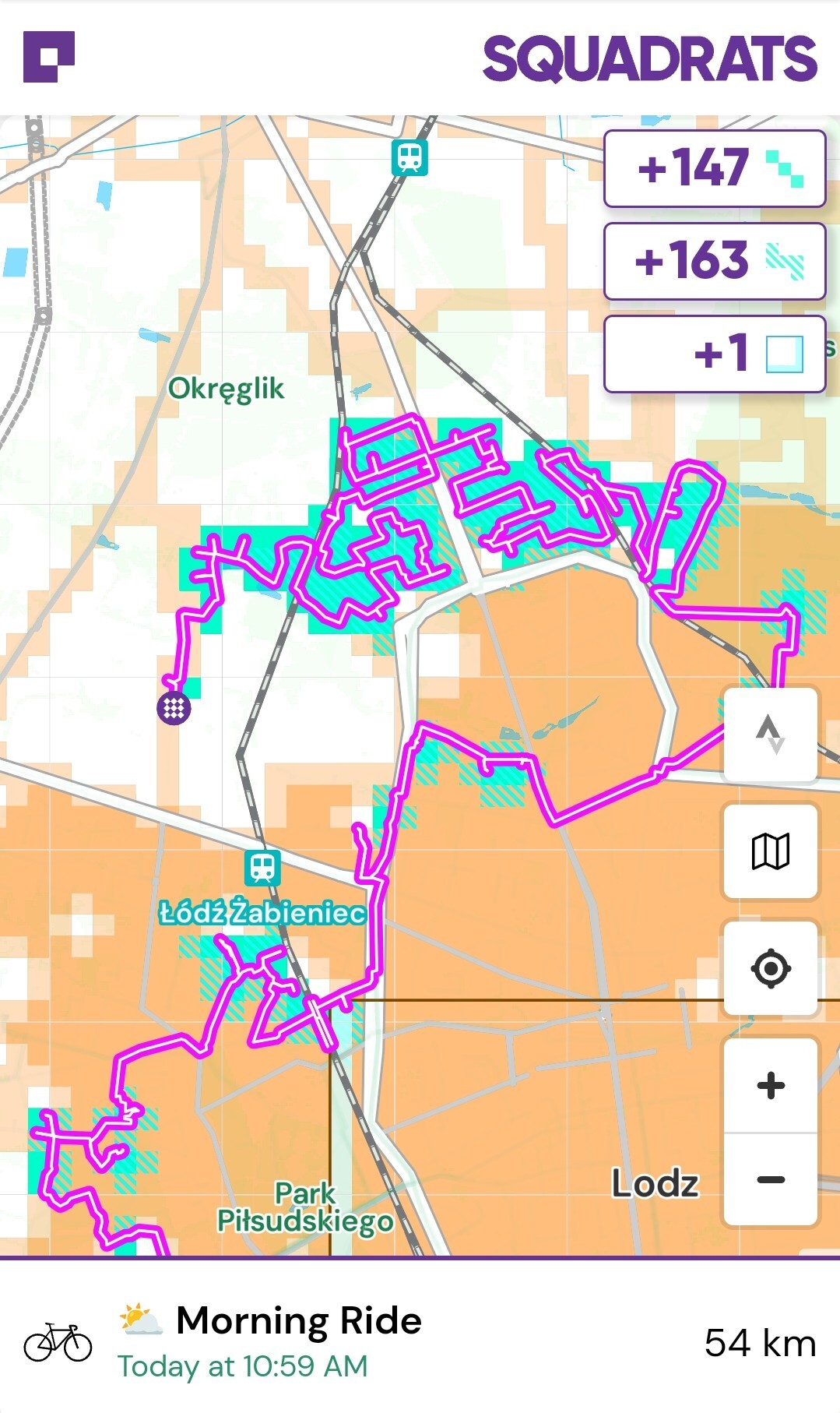Tap the +147 new squadratinhos badge

pyautogui.click(x=715, y=168)
